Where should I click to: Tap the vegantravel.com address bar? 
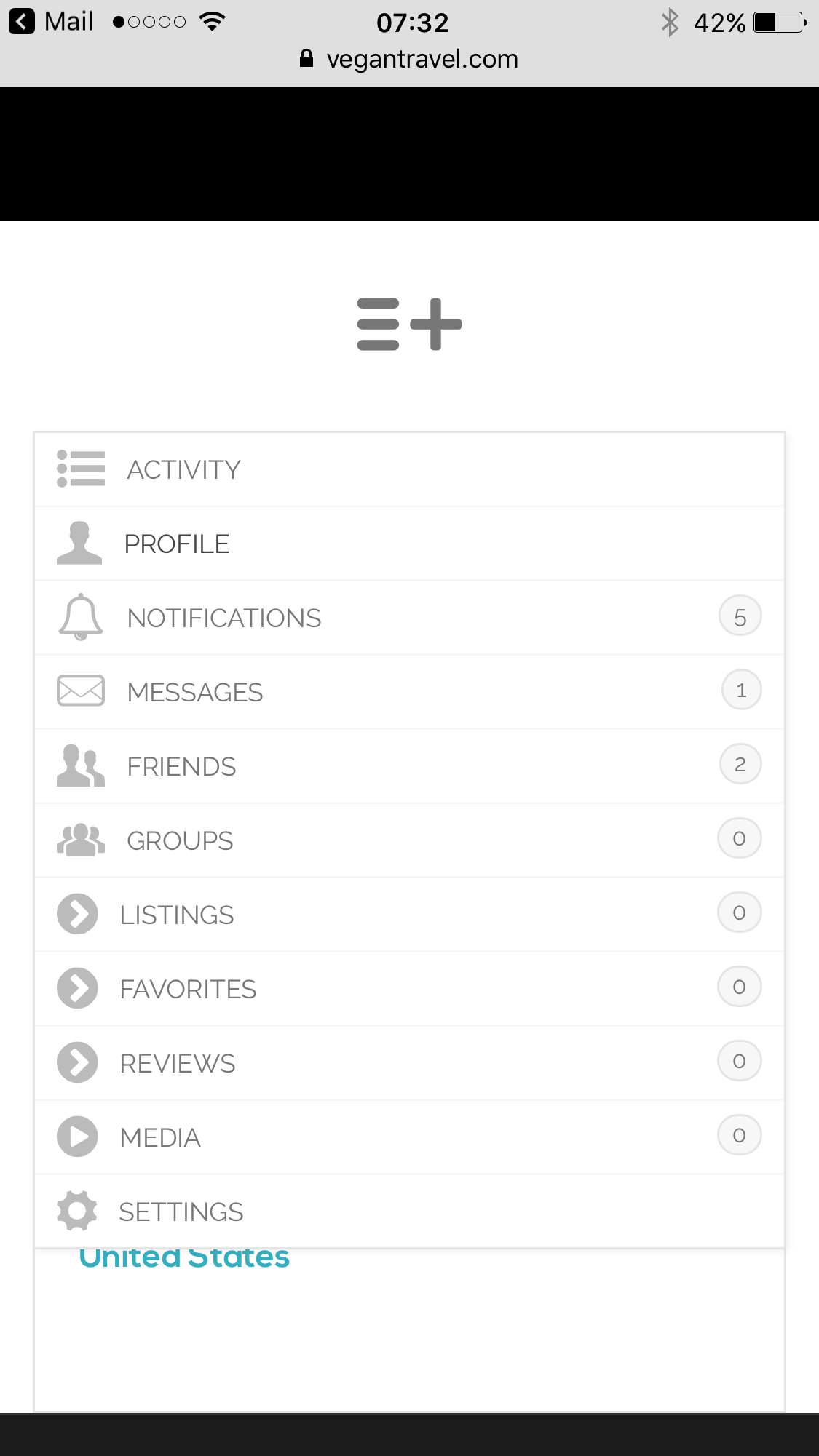409,59
